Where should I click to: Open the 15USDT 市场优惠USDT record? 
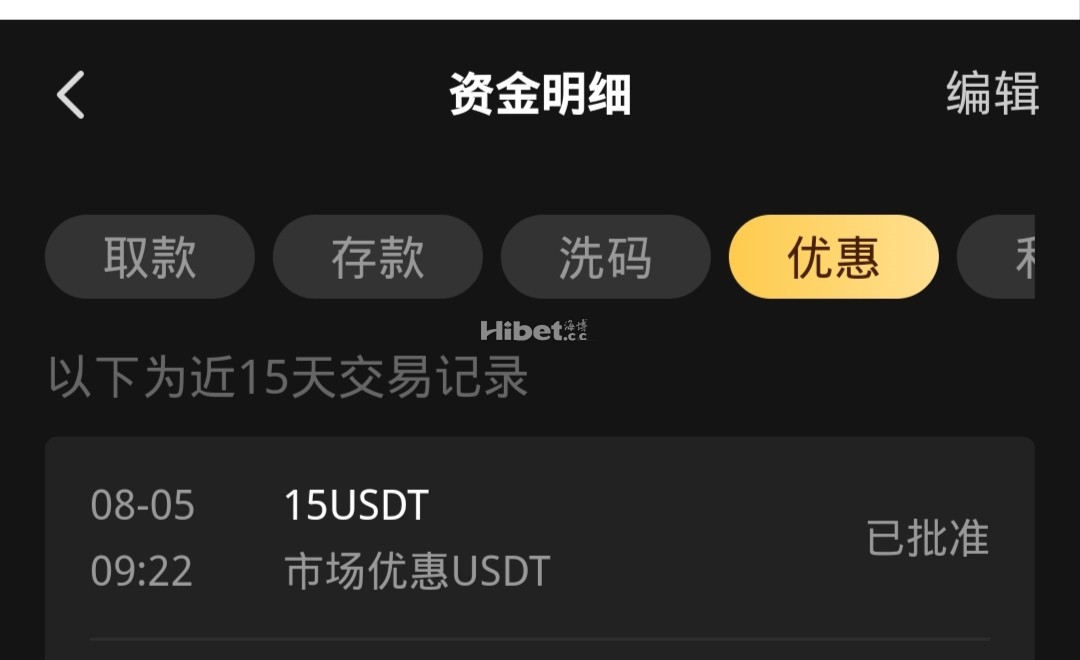click(x=538, y=539)
